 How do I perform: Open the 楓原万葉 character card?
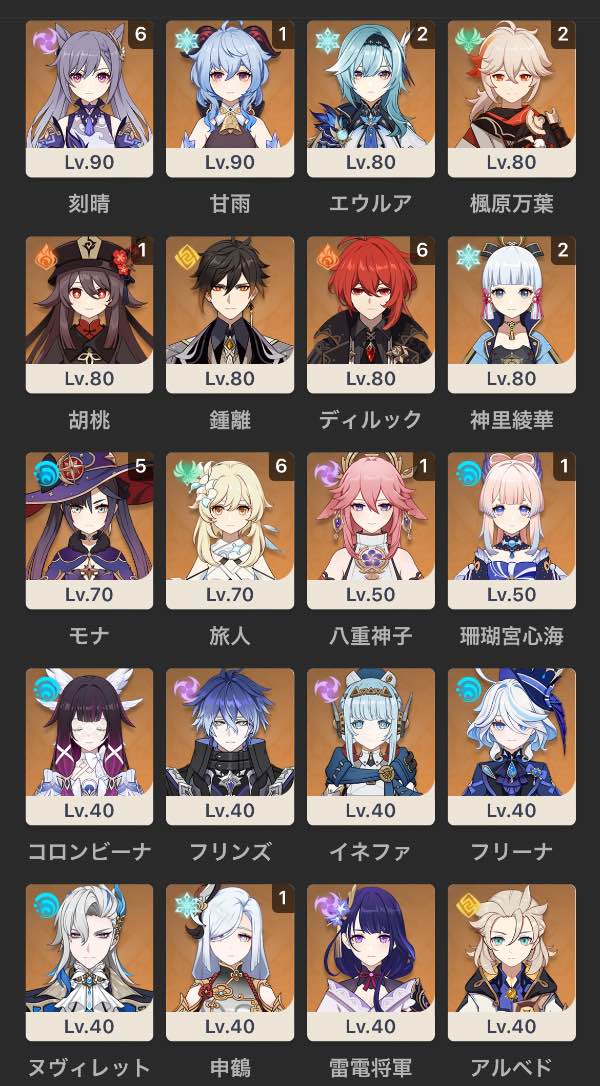(x=512, y=98)
